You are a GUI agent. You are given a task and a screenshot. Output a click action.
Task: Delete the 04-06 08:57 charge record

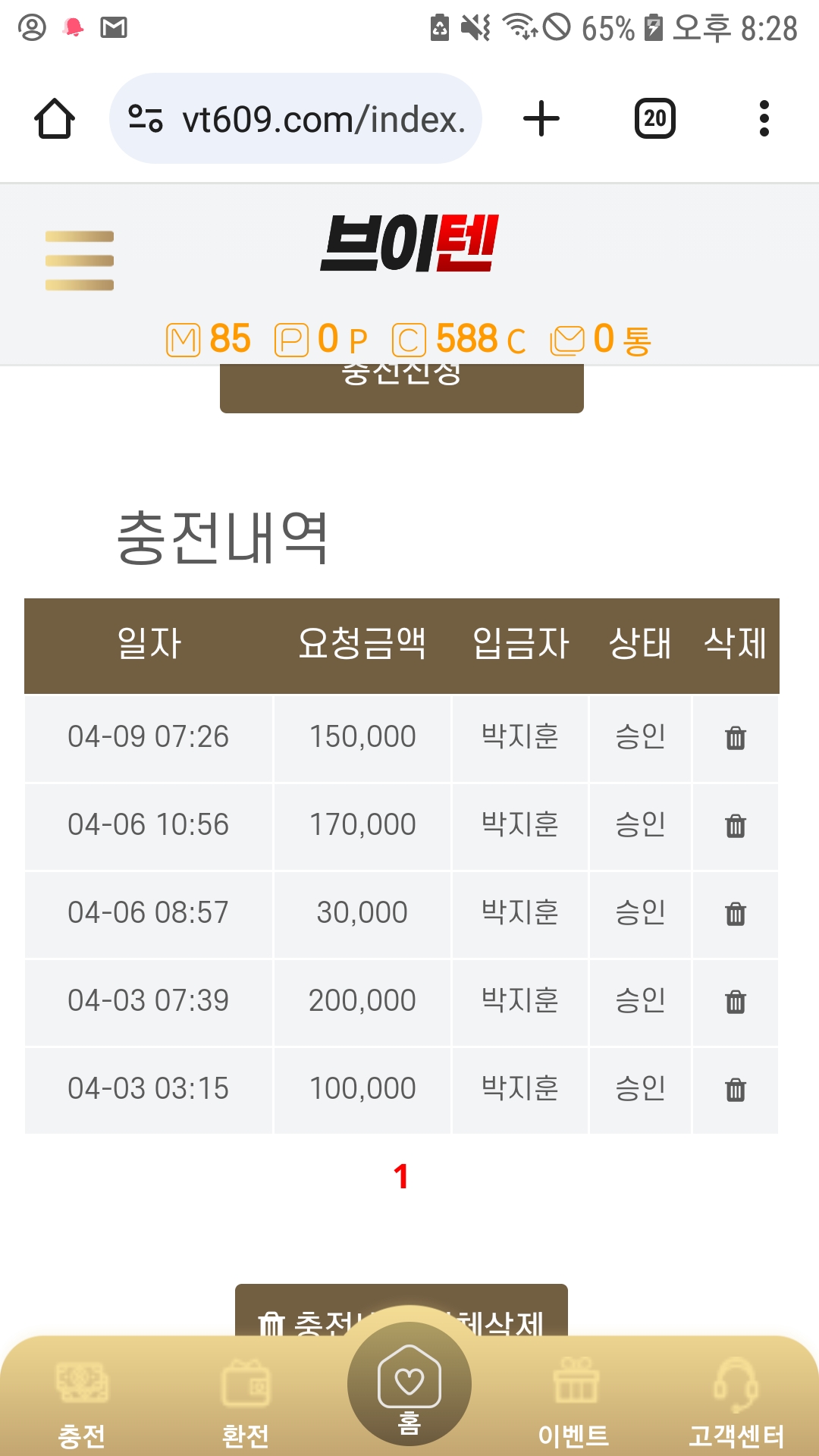click(x=736, y=914)
